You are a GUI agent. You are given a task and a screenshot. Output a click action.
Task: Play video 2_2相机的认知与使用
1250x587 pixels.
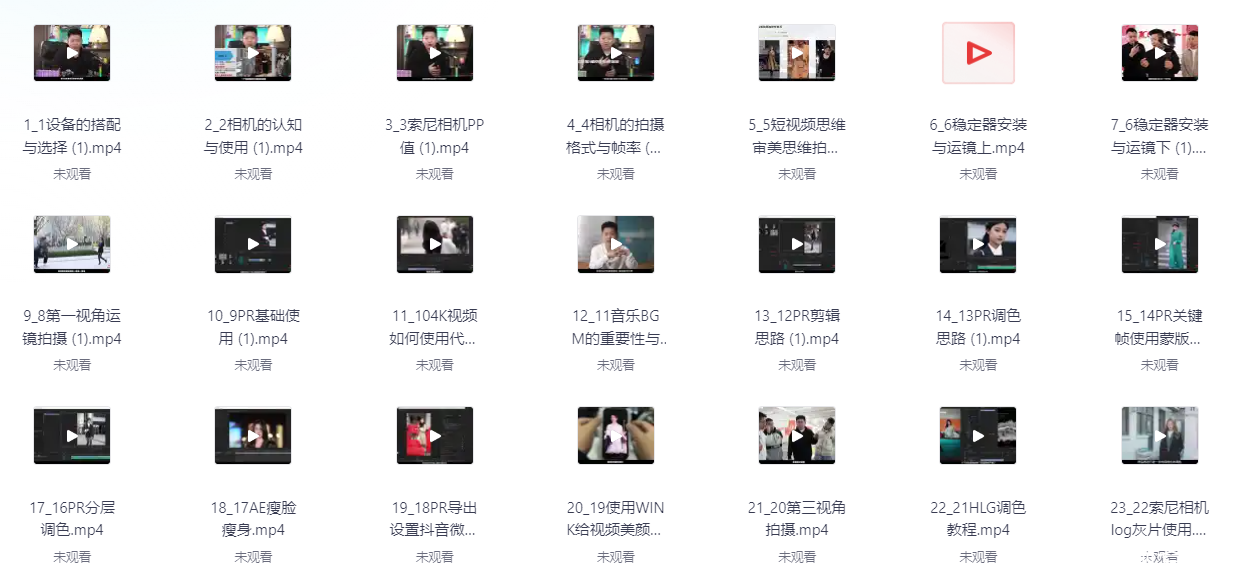pos(253,53)
